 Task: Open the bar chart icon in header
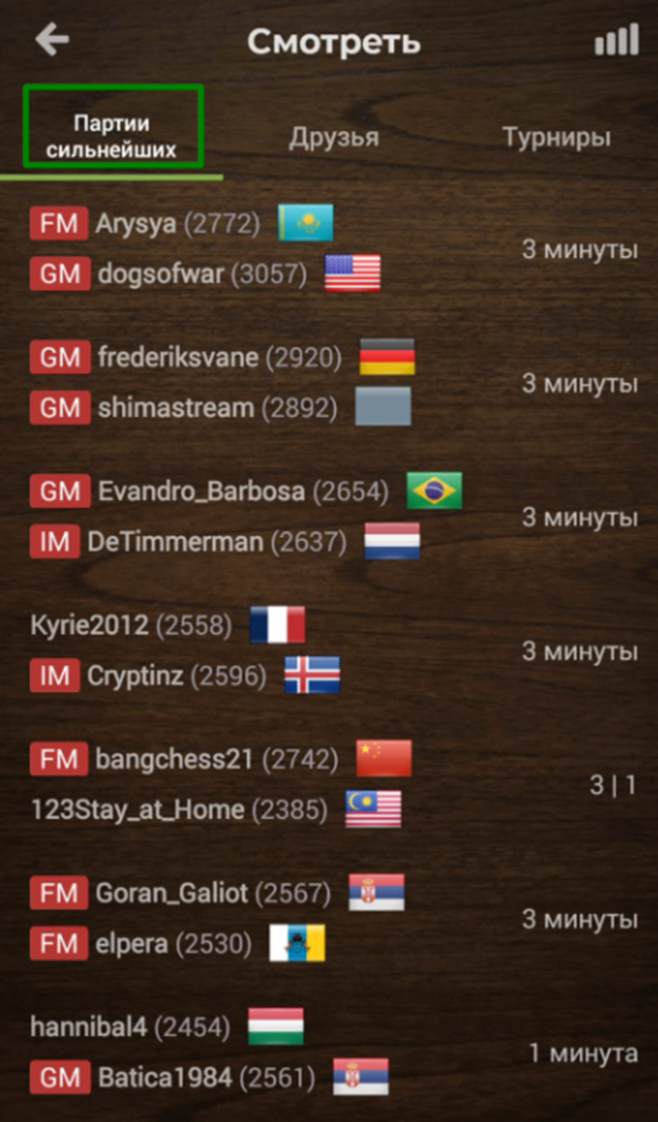click(x=616, y=41)
